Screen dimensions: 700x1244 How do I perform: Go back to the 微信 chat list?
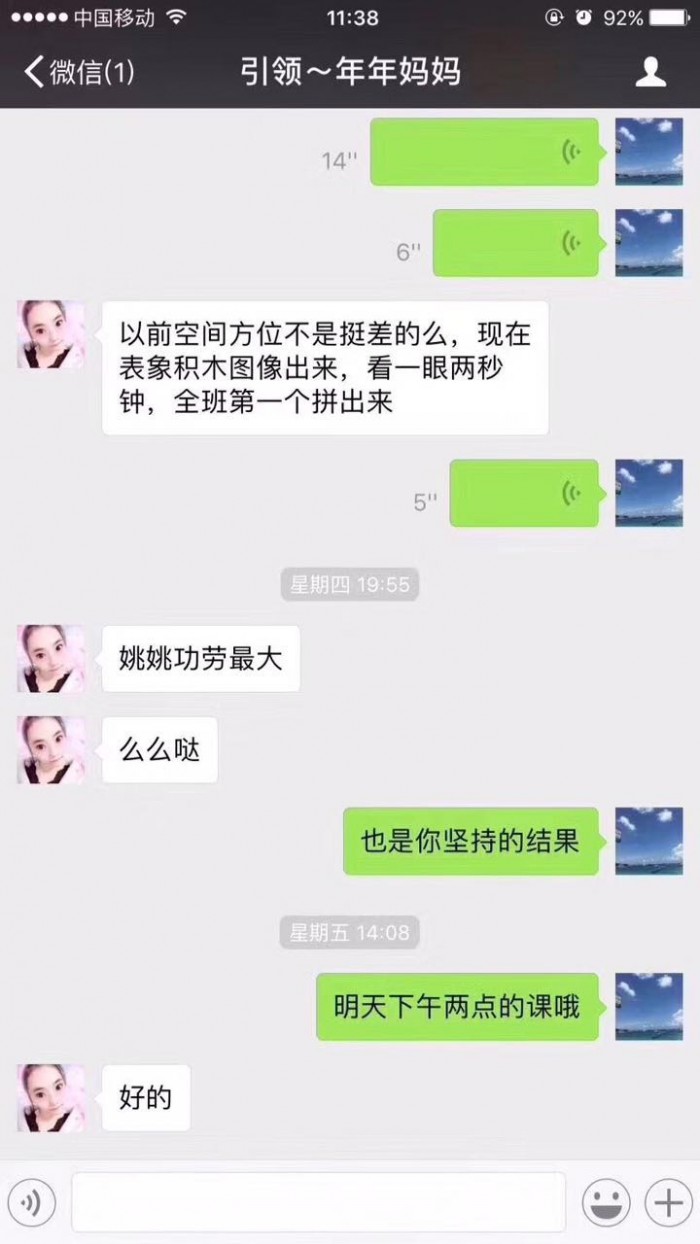pyautogui.click(x=78, y=73)
